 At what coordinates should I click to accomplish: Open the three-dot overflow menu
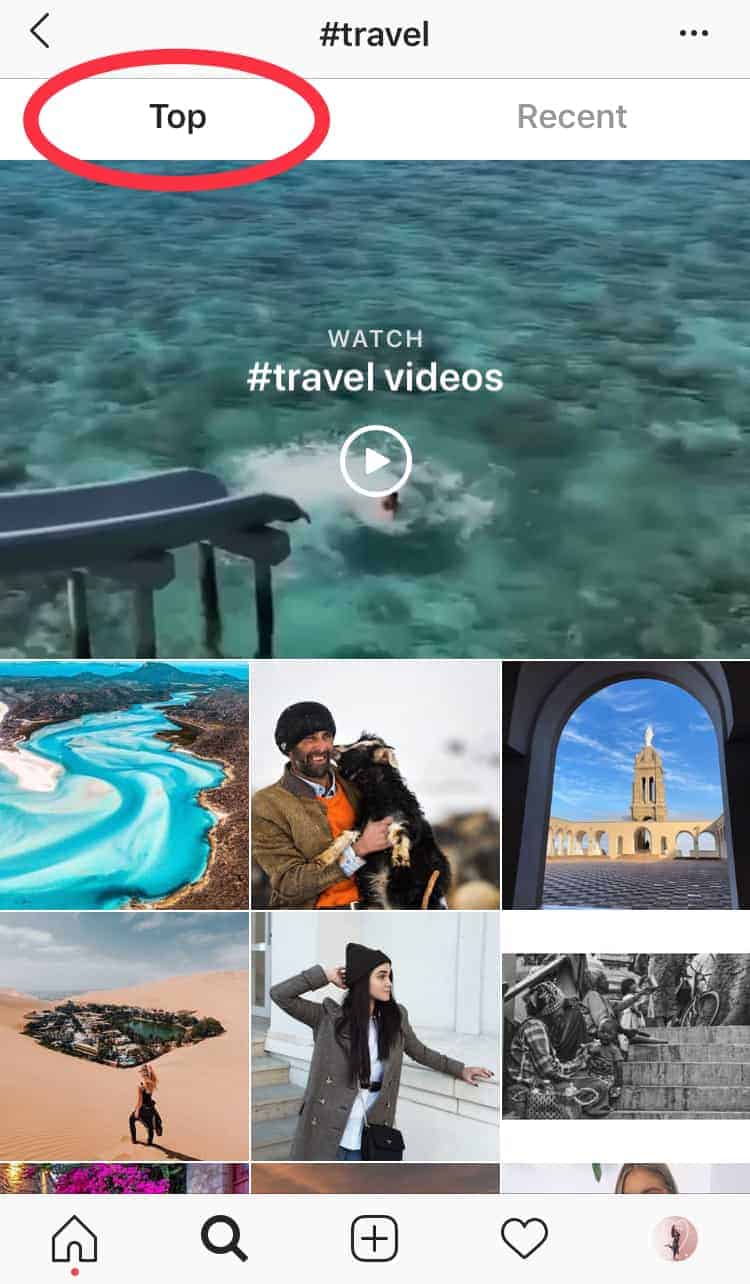(694, 33)
